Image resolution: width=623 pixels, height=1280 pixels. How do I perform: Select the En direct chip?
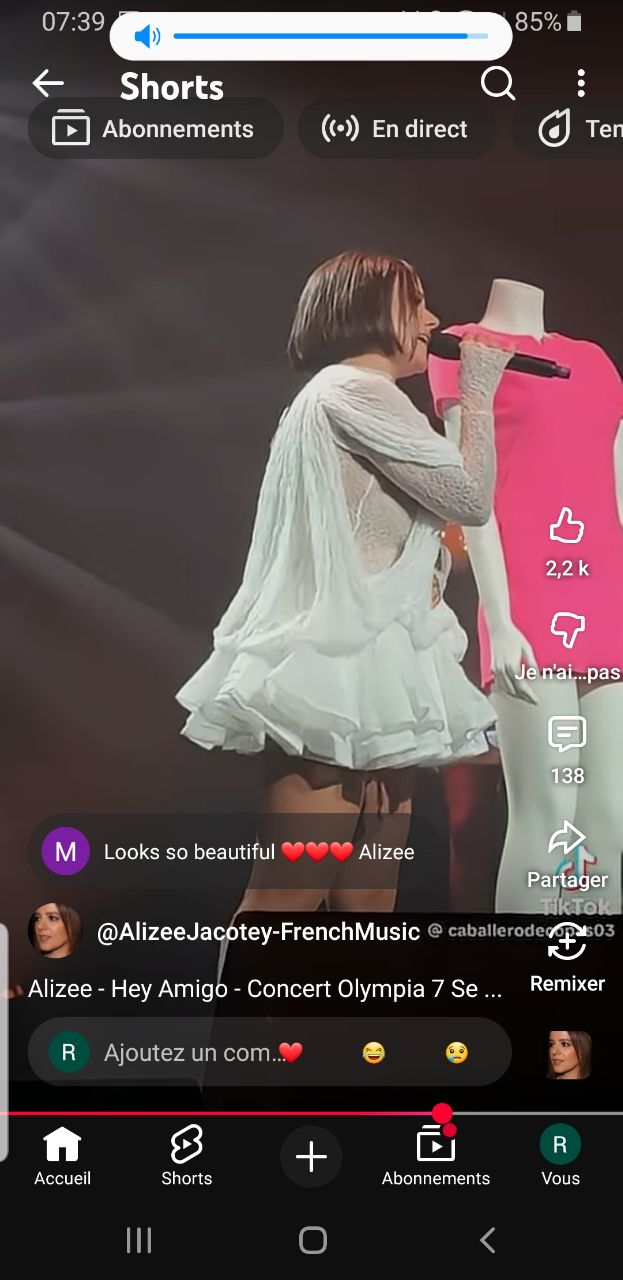point(396,129)
